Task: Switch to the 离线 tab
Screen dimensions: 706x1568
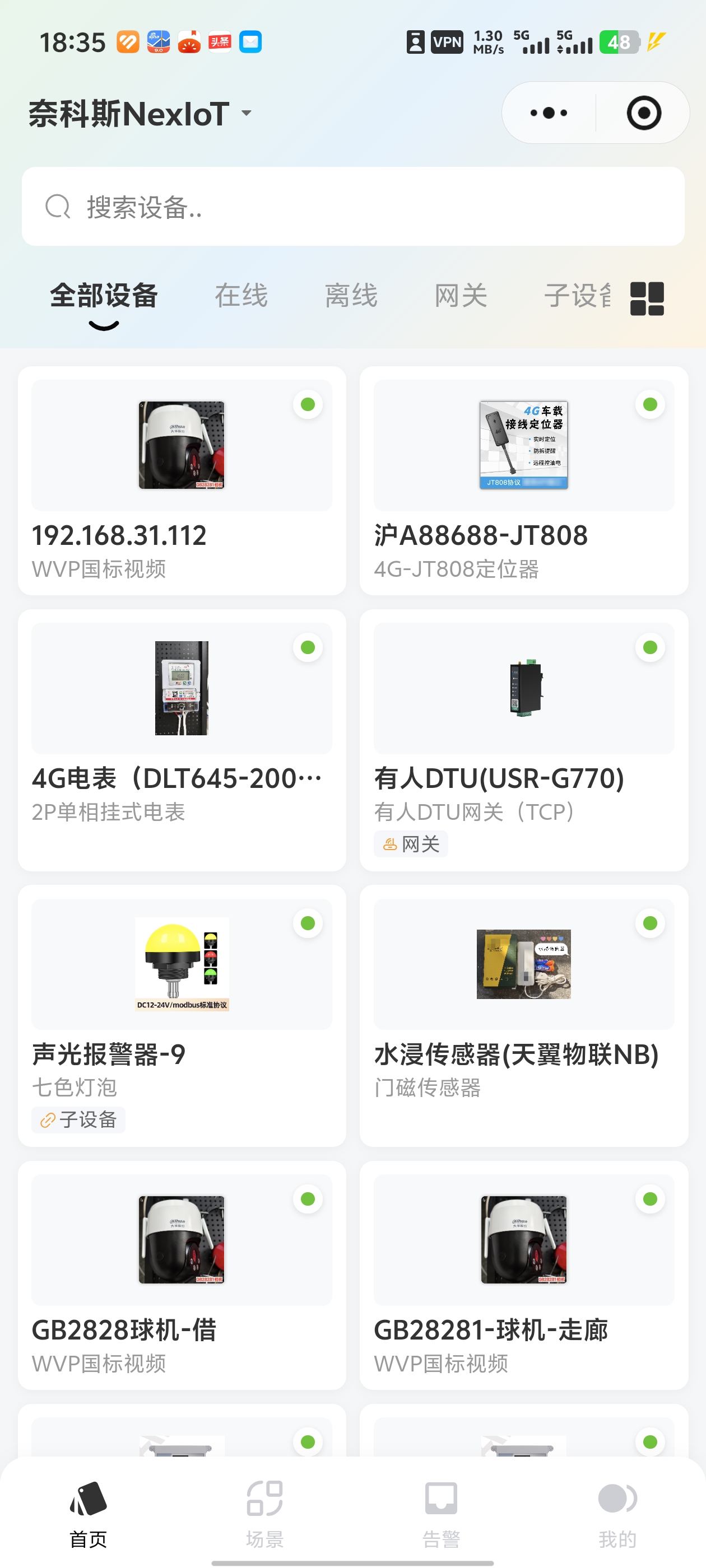Action: point(351,296)
